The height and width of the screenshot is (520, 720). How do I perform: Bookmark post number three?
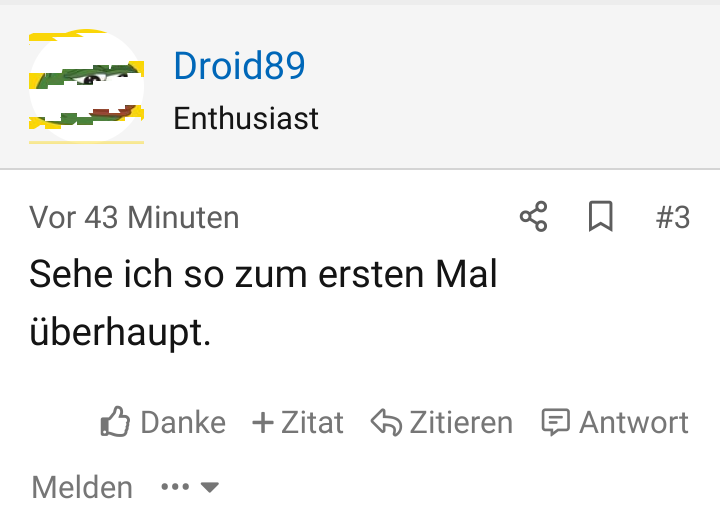tap(601, 216)
